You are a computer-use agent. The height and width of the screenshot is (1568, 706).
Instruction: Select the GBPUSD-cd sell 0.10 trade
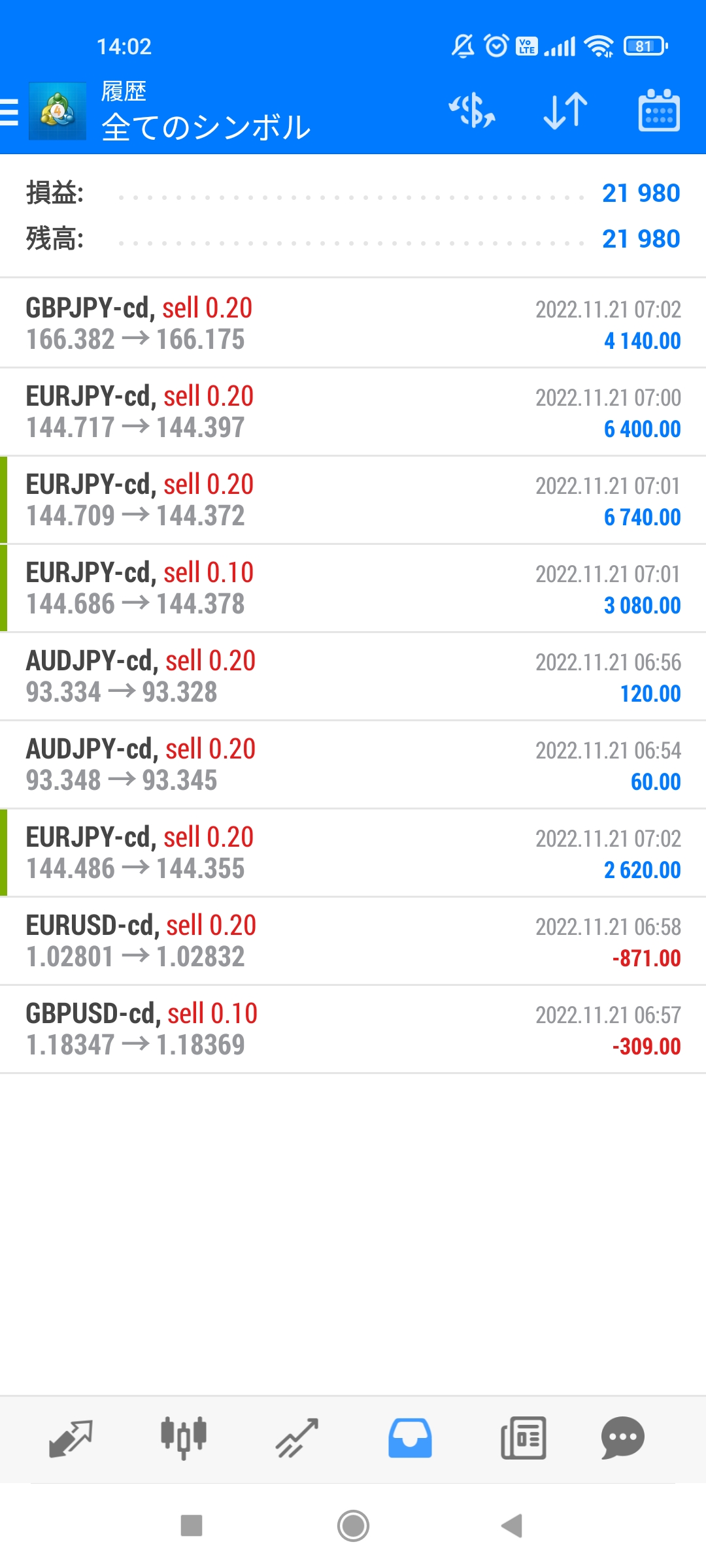353,1029
